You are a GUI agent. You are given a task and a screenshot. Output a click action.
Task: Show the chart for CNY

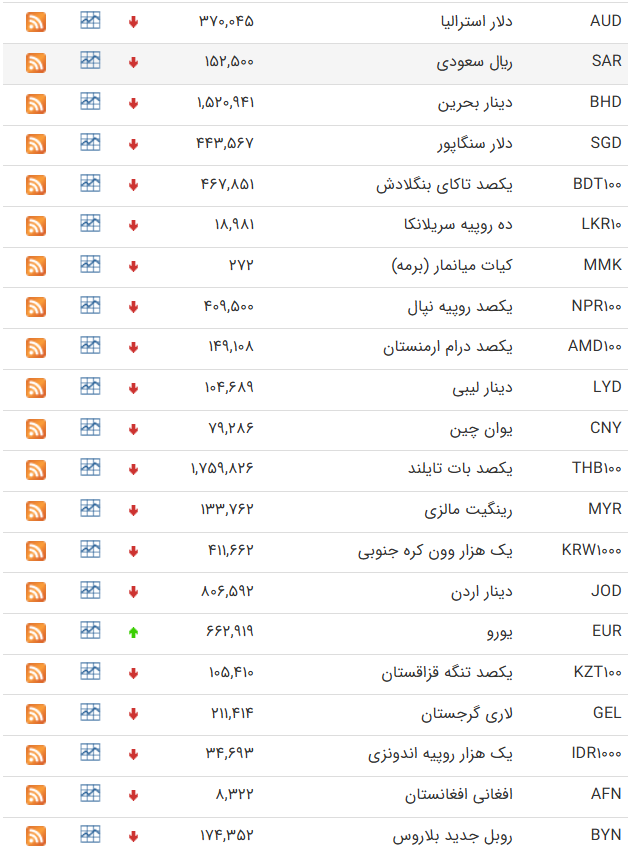91,427
